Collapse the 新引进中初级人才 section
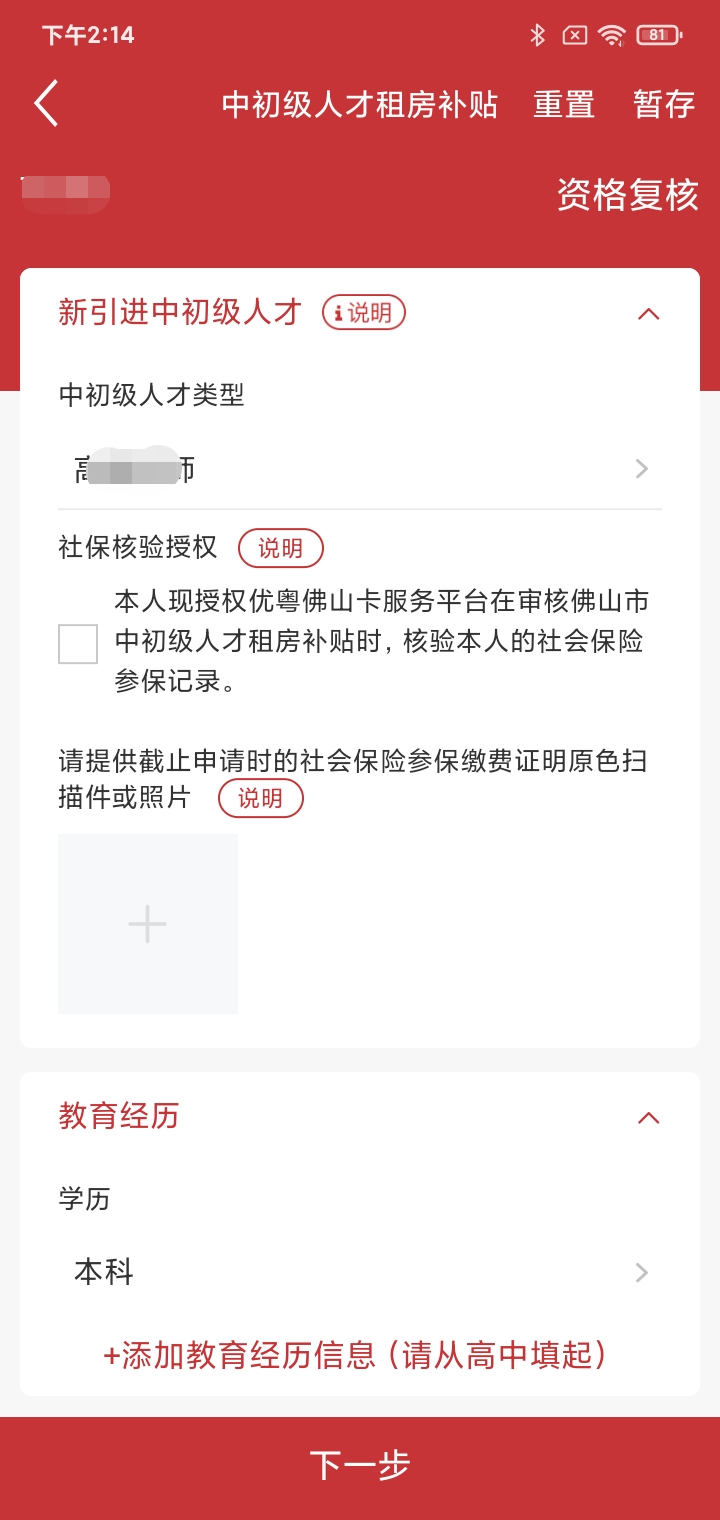The width and height of the screenshot is (720, 1520). pos(649,314)
